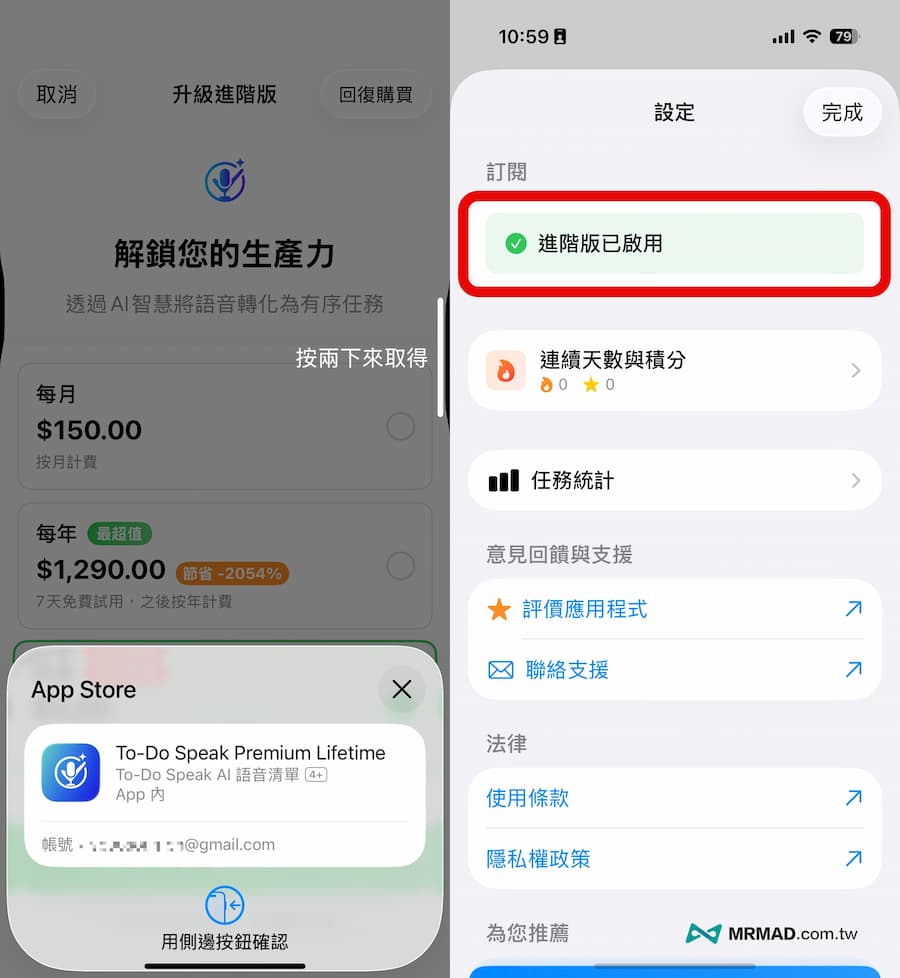Open 任務統計

pyautogui.click(x=674, y=480)
